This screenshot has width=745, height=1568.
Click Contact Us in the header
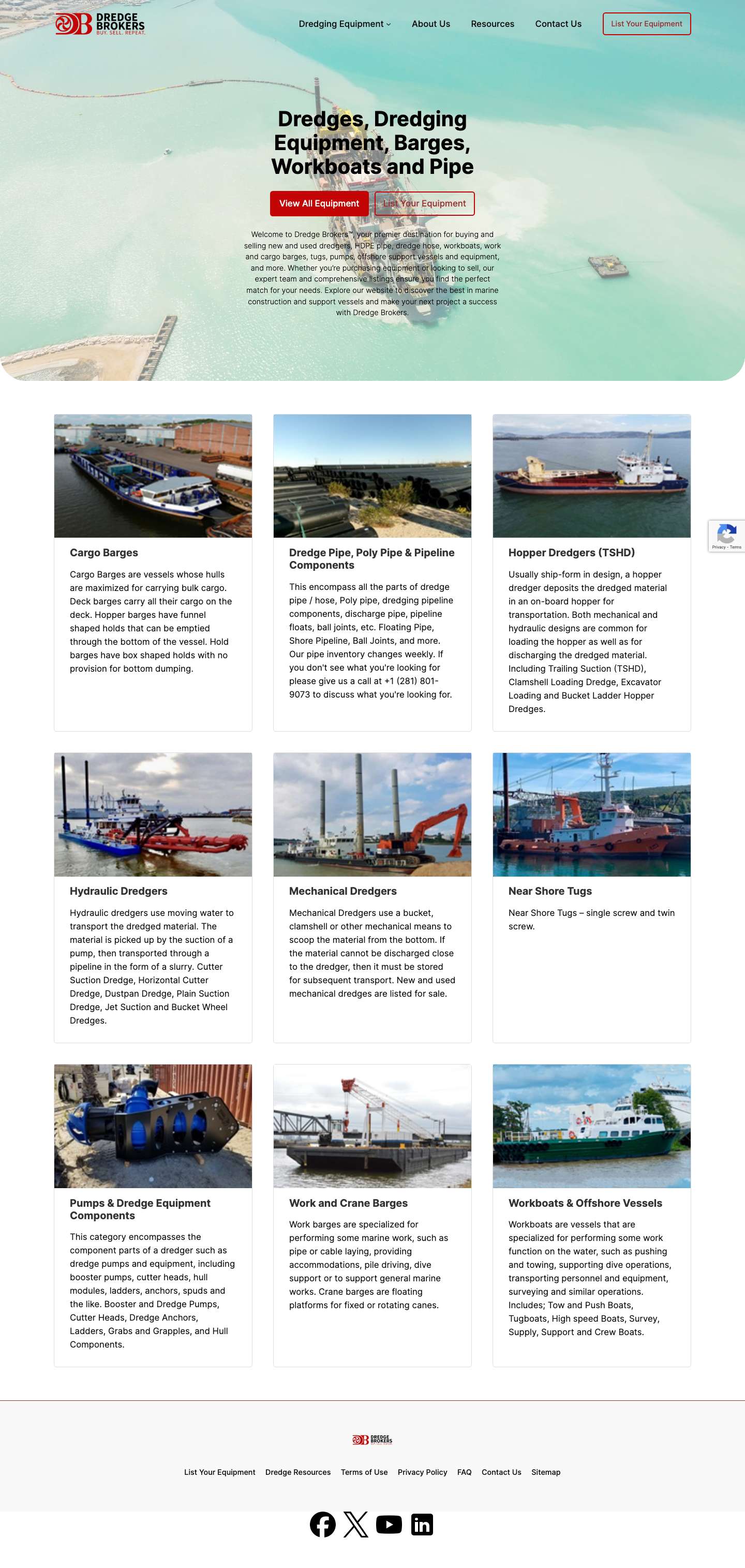coord(558,24)
